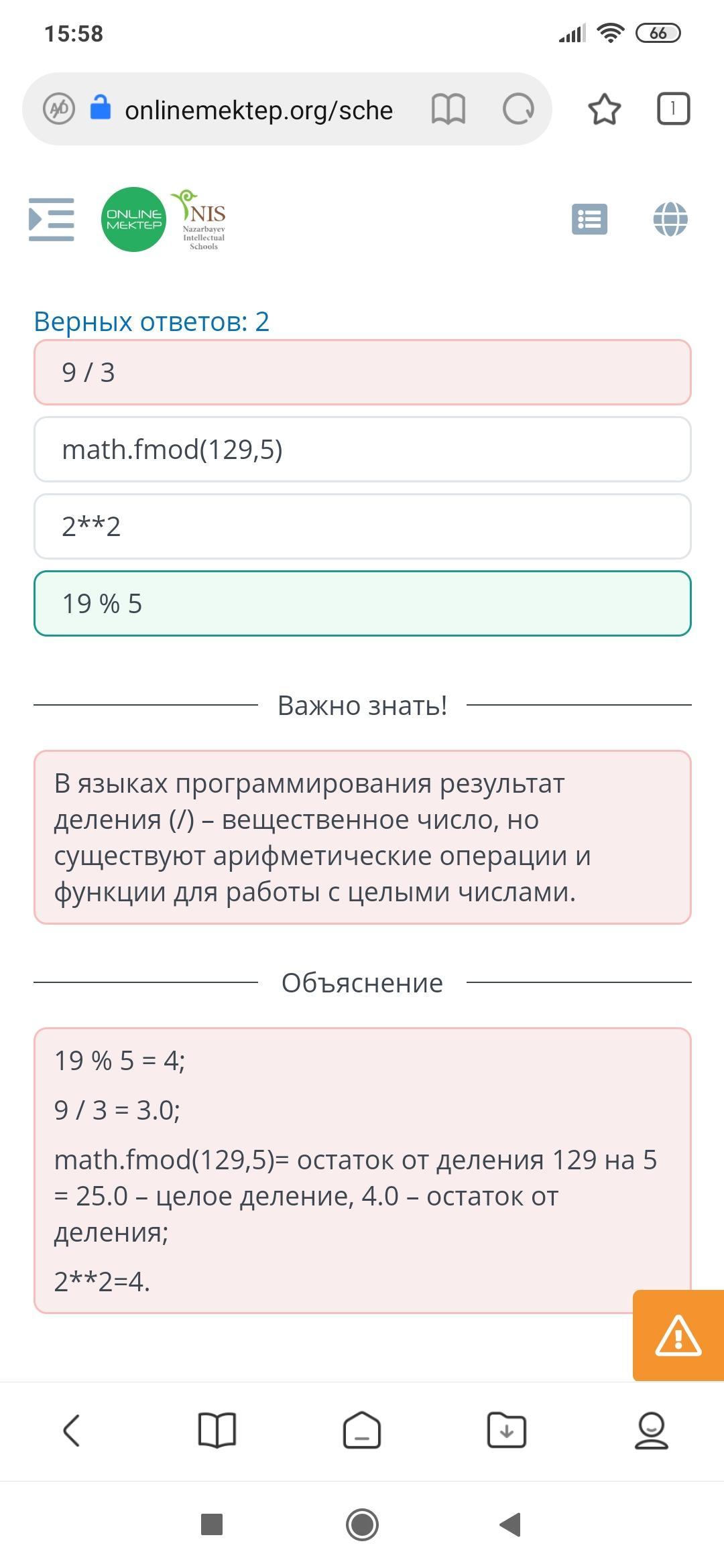Tap the system home button

click(x=362, y=1525)
